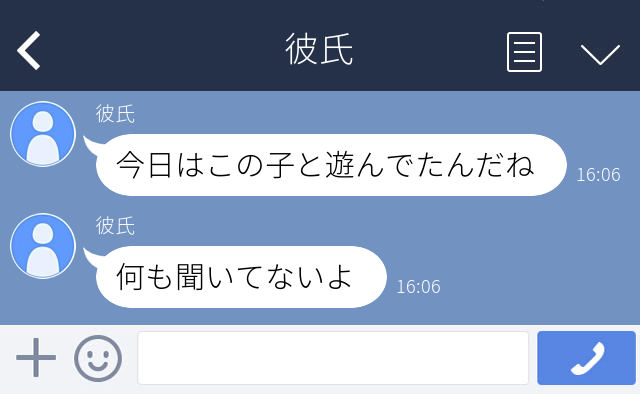Focus the message text field
The height and width of the screenshot is (394, 640).
pyautogui.click(x=333, y=358)
